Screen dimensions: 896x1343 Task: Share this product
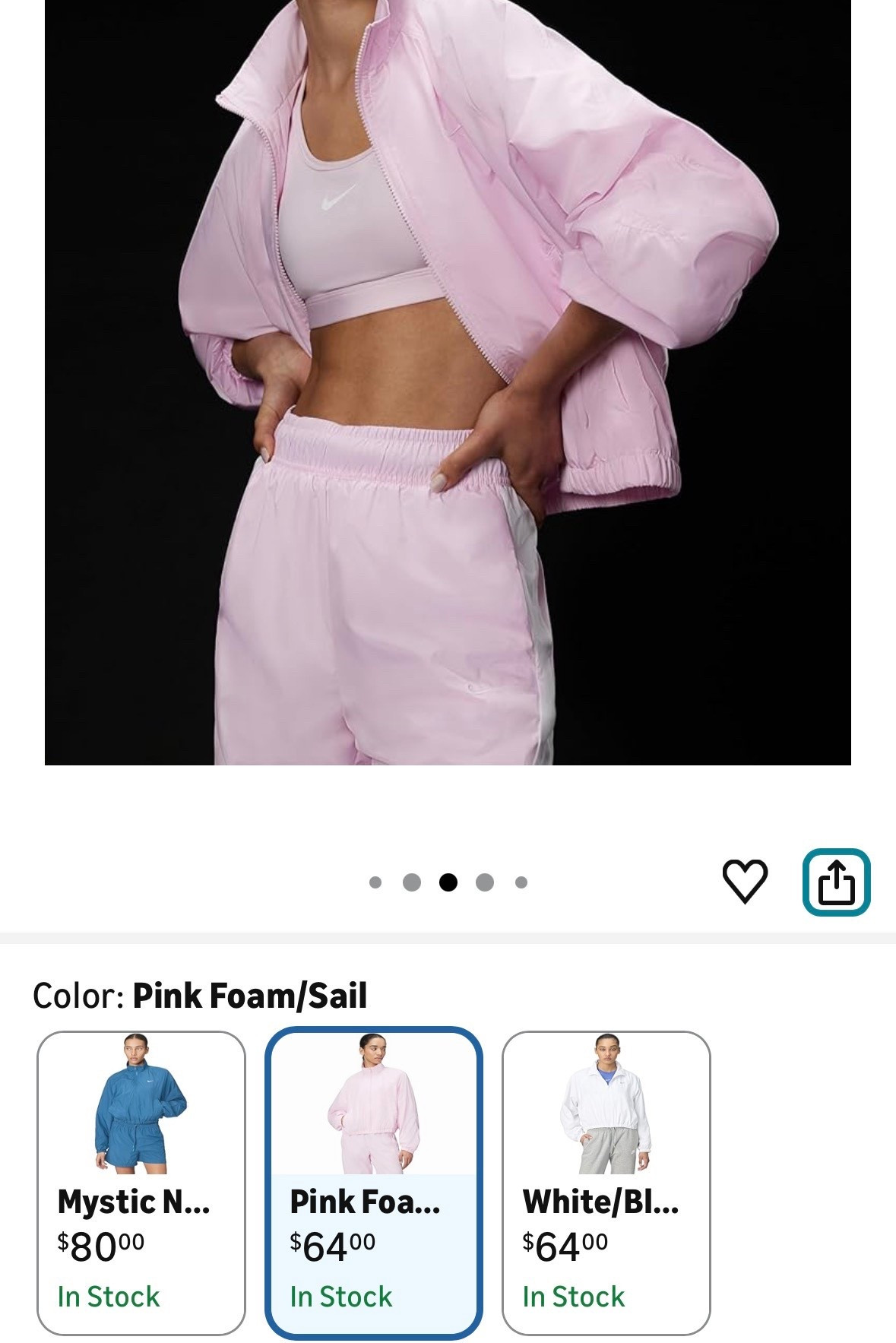[836, 882]
